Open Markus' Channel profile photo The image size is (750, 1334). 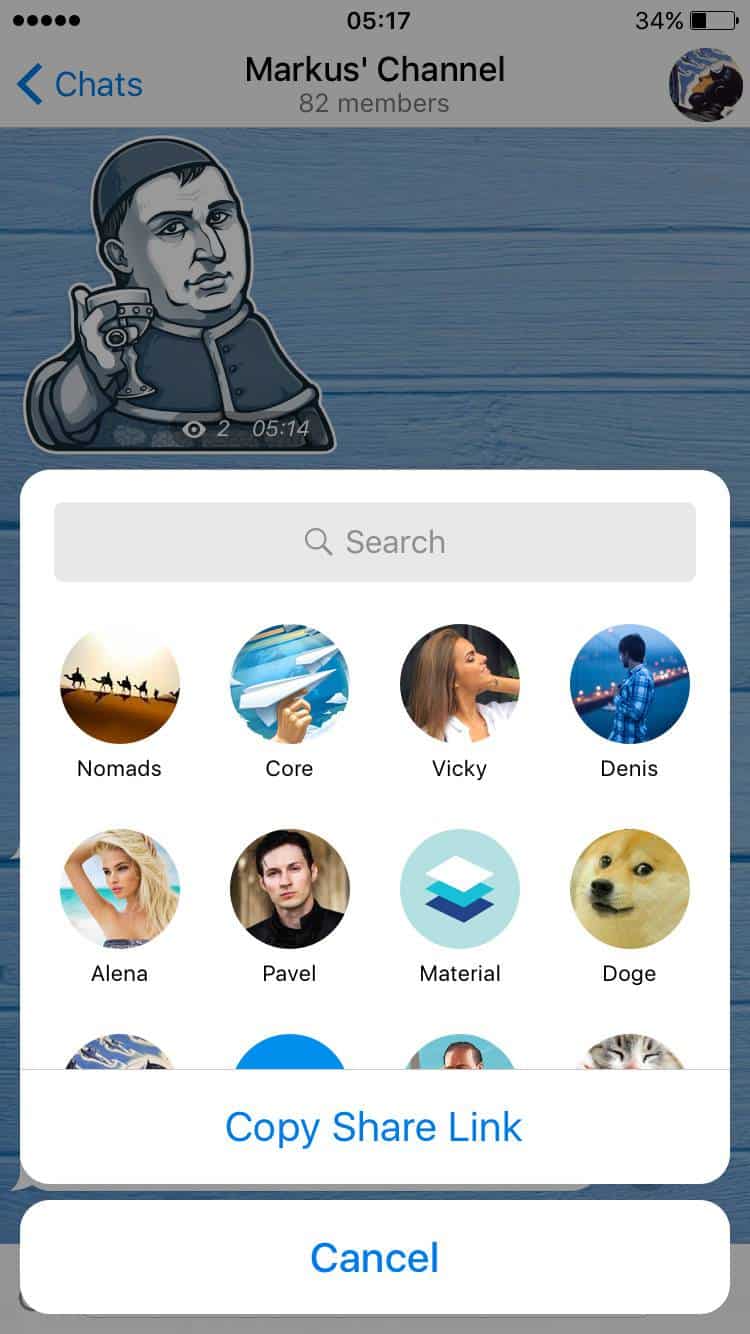[707, 85]
